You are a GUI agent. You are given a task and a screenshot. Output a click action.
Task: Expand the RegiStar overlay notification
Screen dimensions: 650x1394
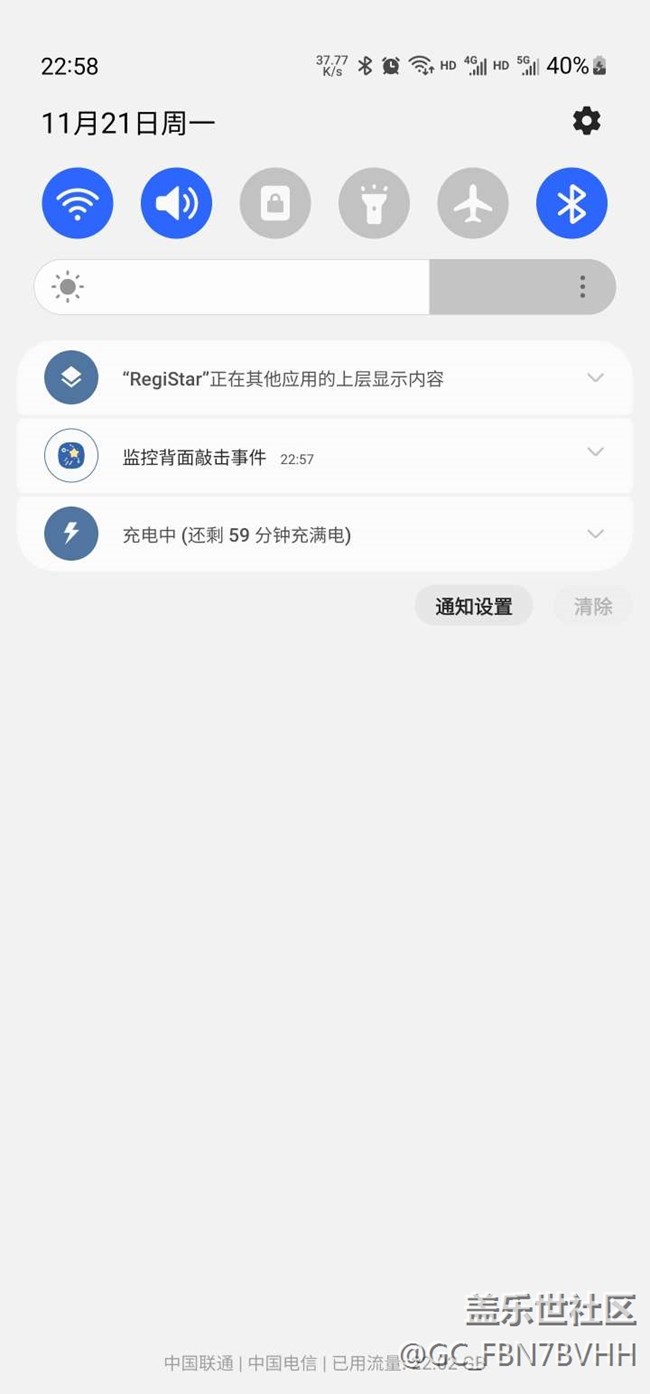595,378
